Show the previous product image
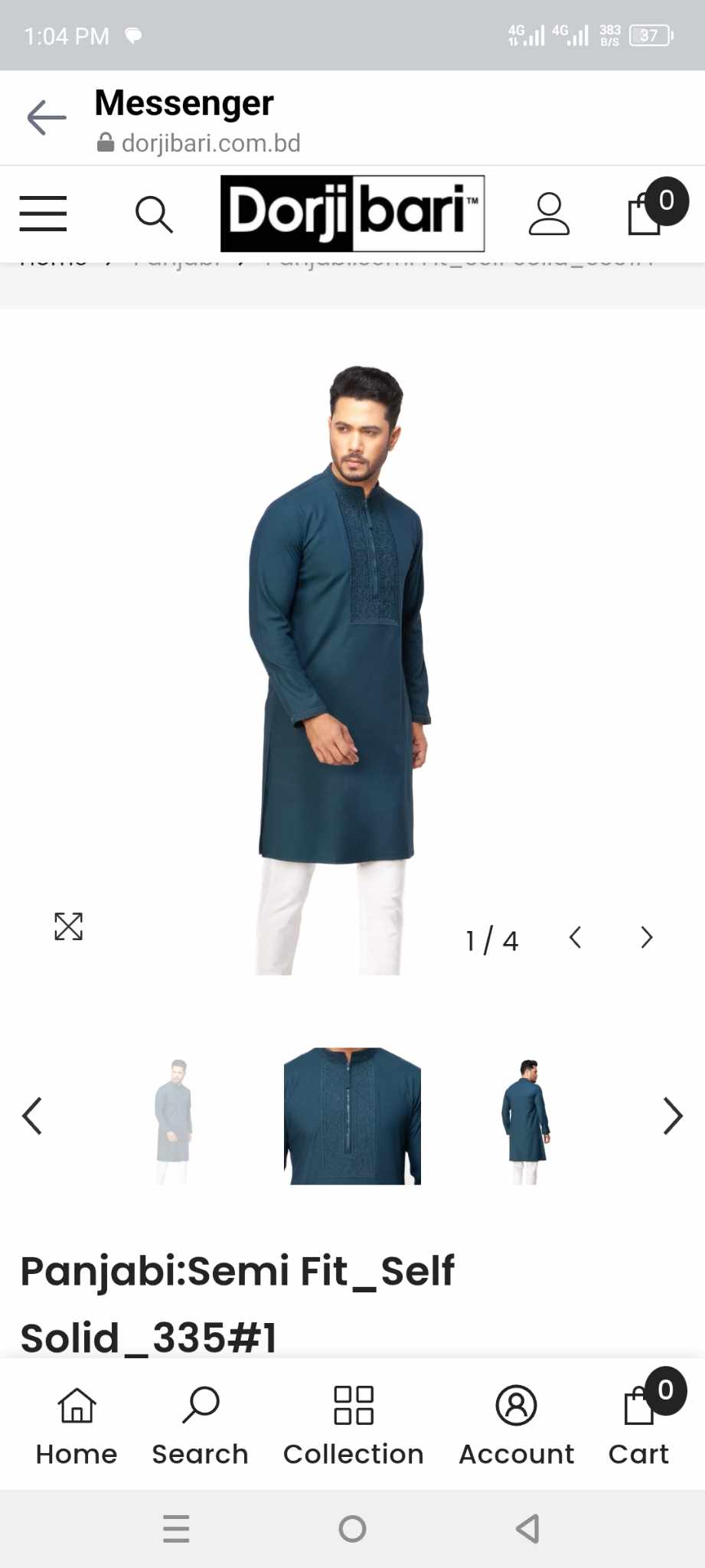This screenshot has width=705, height=1568. pyautogui.click(x=576, y=938)
